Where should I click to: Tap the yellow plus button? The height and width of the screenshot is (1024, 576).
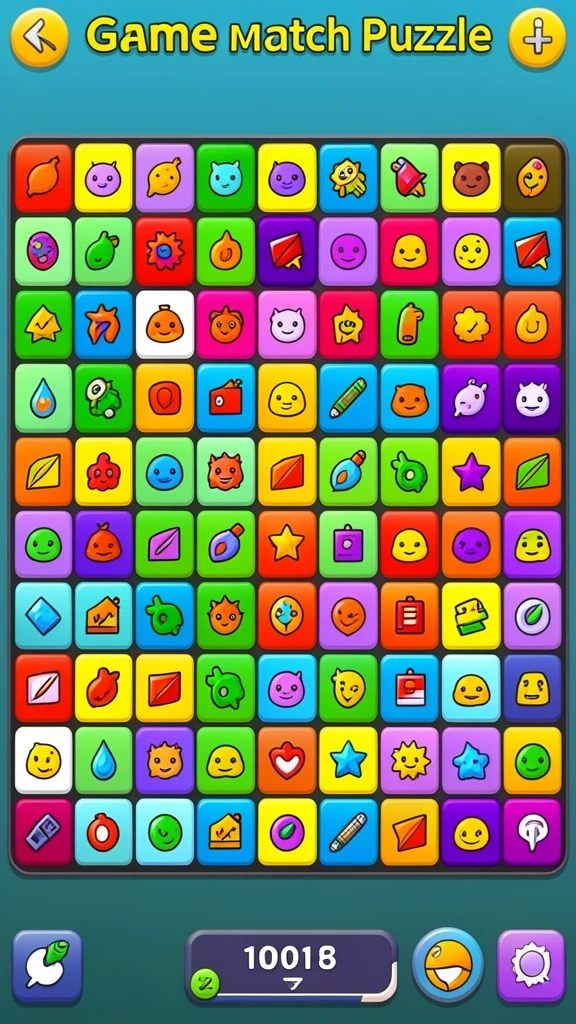[537, 38]
